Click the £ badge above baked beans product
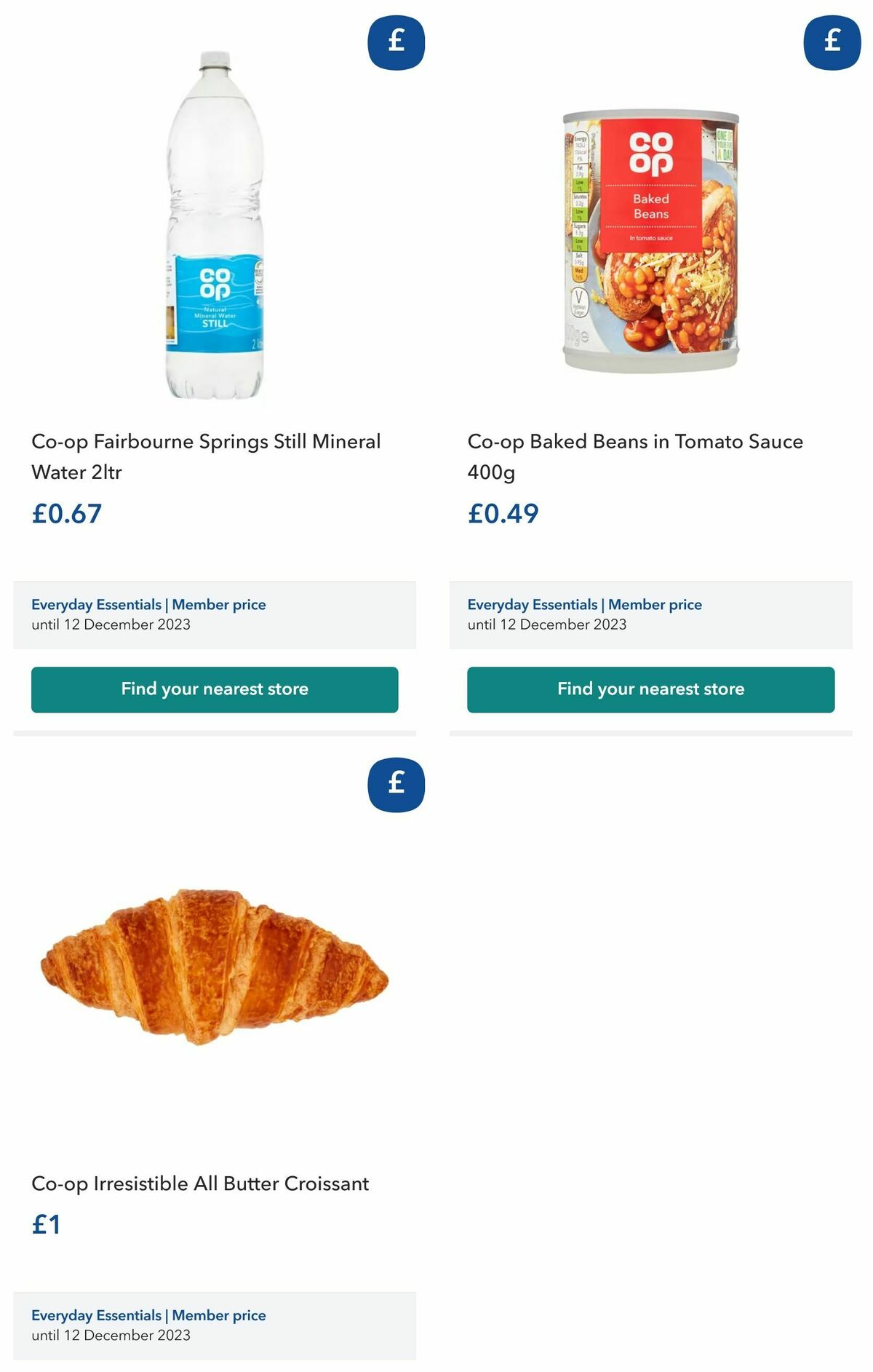Image resolution: width=873 pixels, height=1372 pixels. click(x=832, y=42)
